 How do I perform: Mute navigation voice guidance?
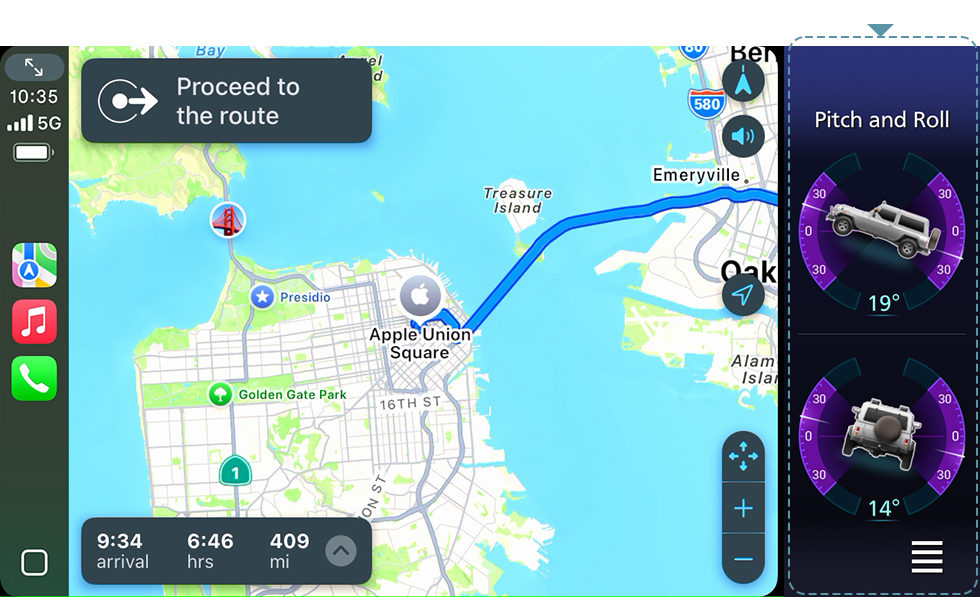[743, 136]
